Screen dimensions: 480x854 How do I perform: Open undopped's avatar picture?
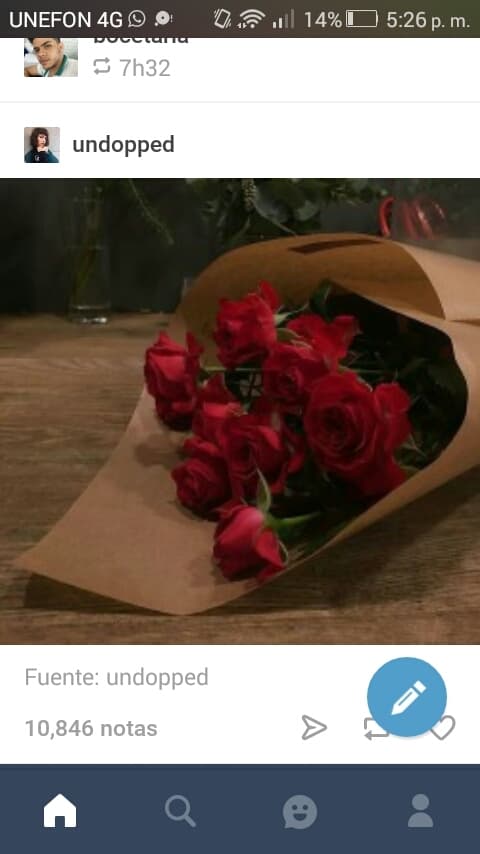pos(42,145)
